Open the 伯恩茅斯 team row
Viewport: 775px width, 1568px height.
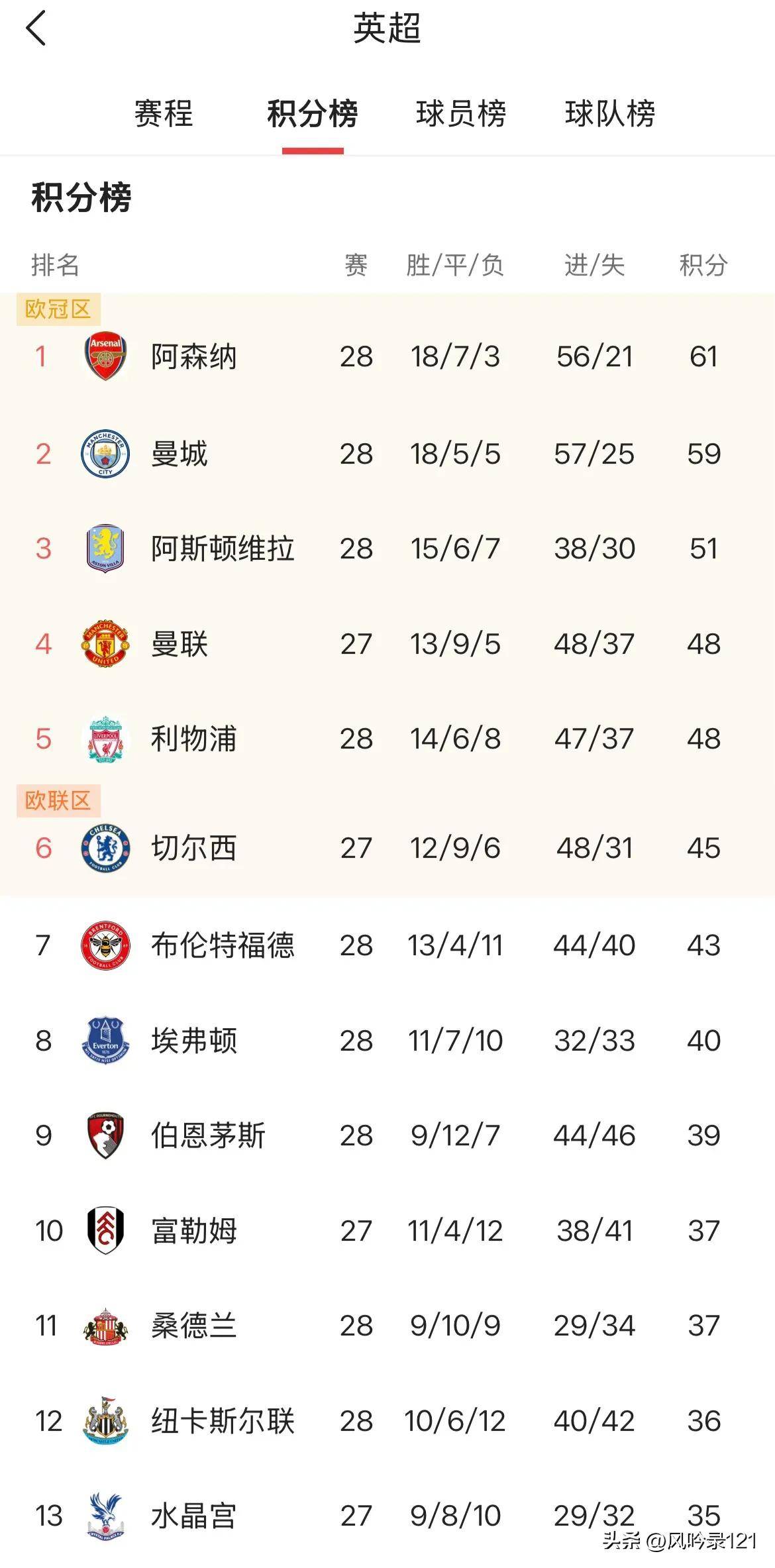click(208, 1136)
